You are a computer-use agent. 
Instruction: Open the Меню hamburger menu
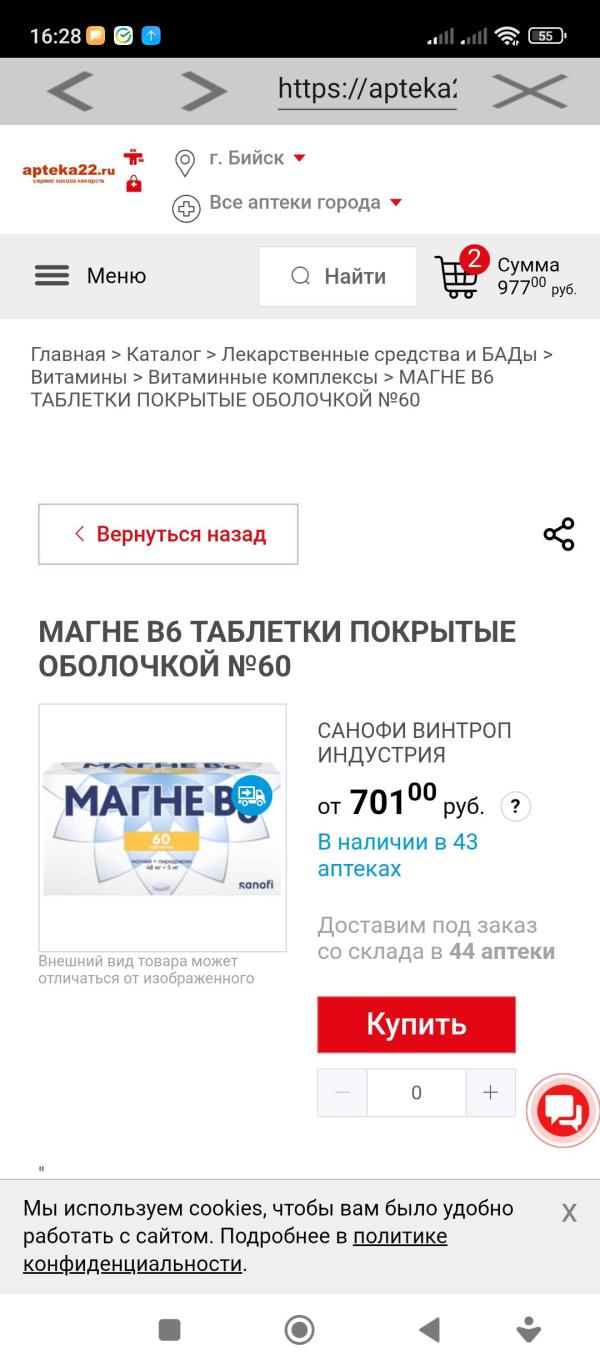(90, 276)
